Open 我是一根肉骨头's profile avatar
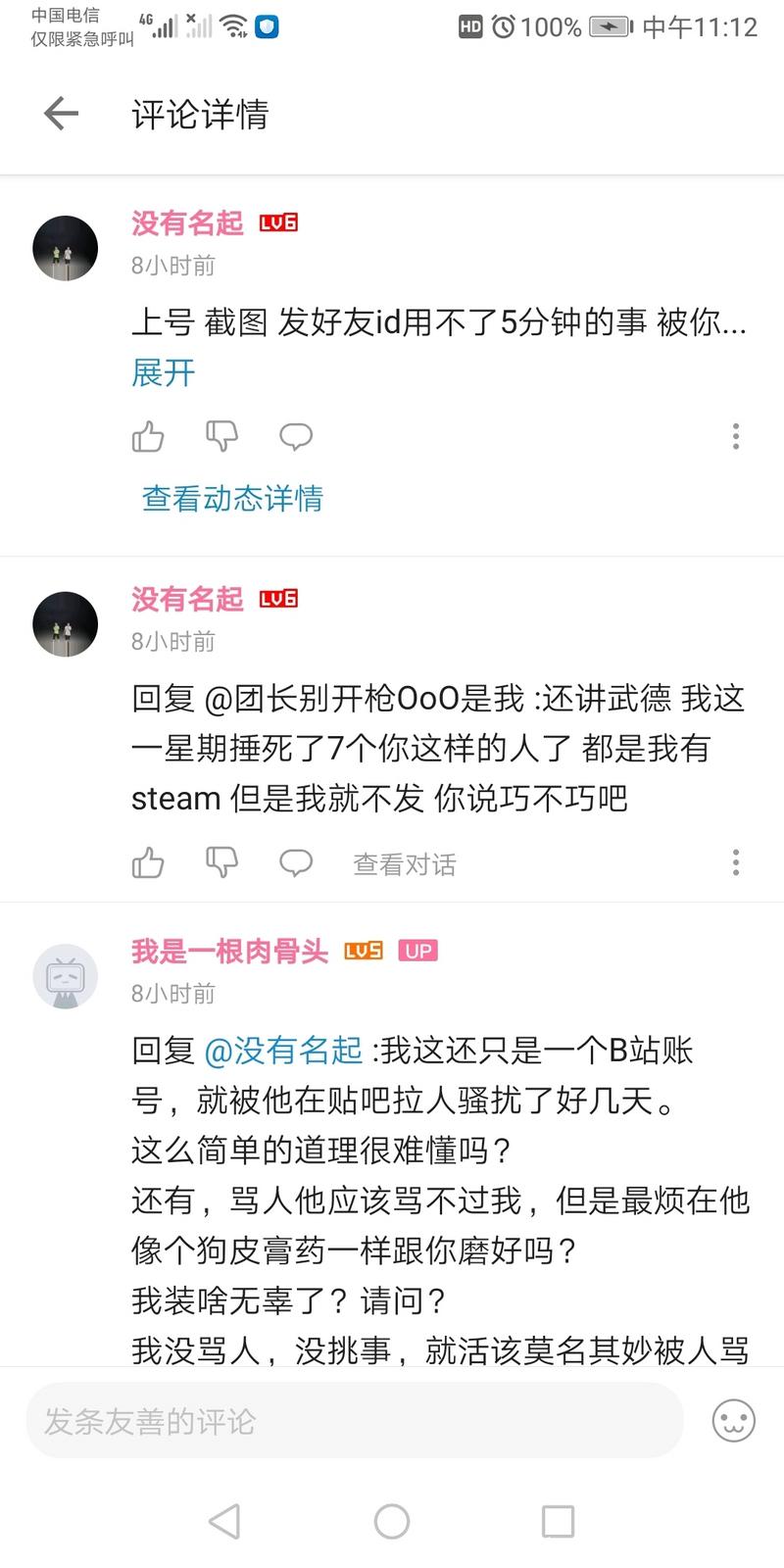This screenshot has height=1568, width=784. point(66,976)
